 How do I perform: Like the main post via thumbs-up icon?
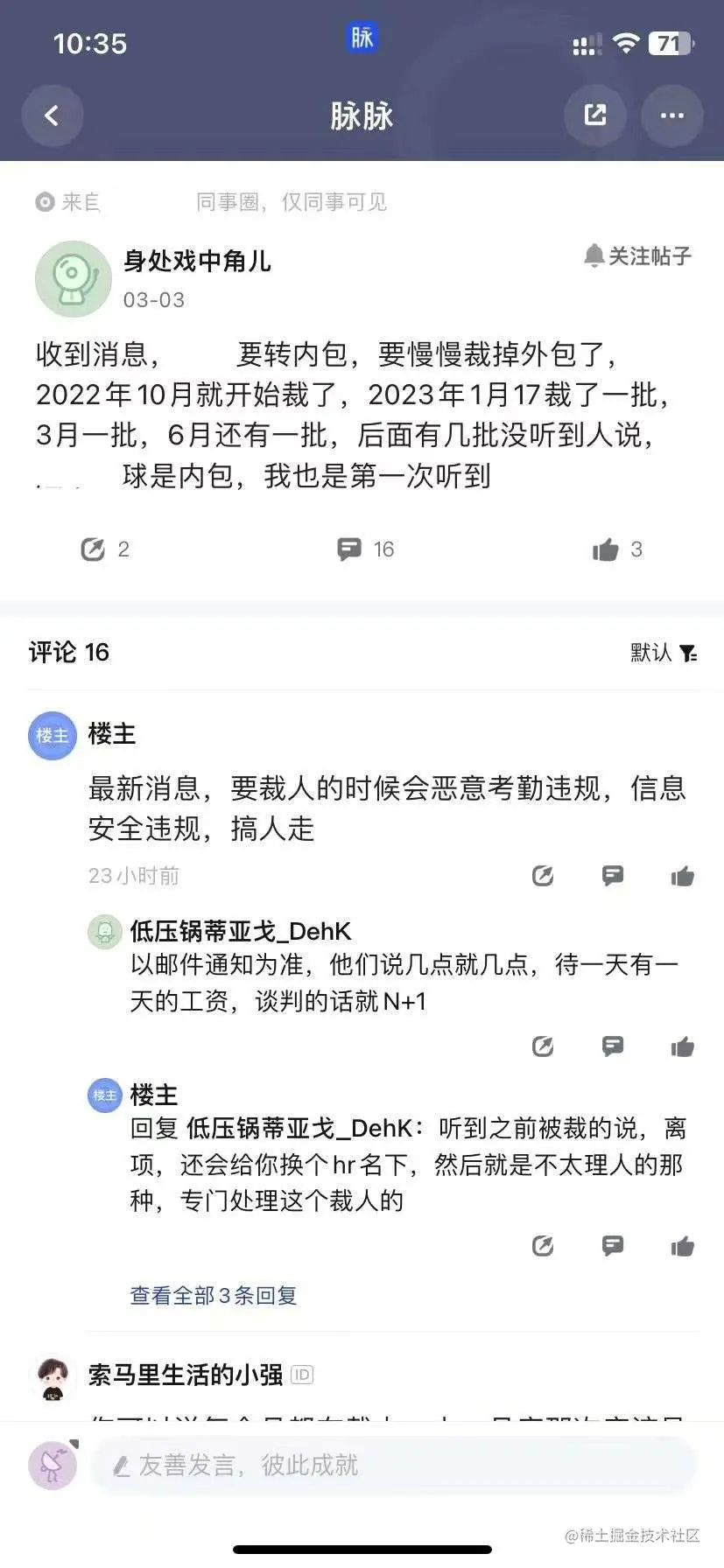606,549
